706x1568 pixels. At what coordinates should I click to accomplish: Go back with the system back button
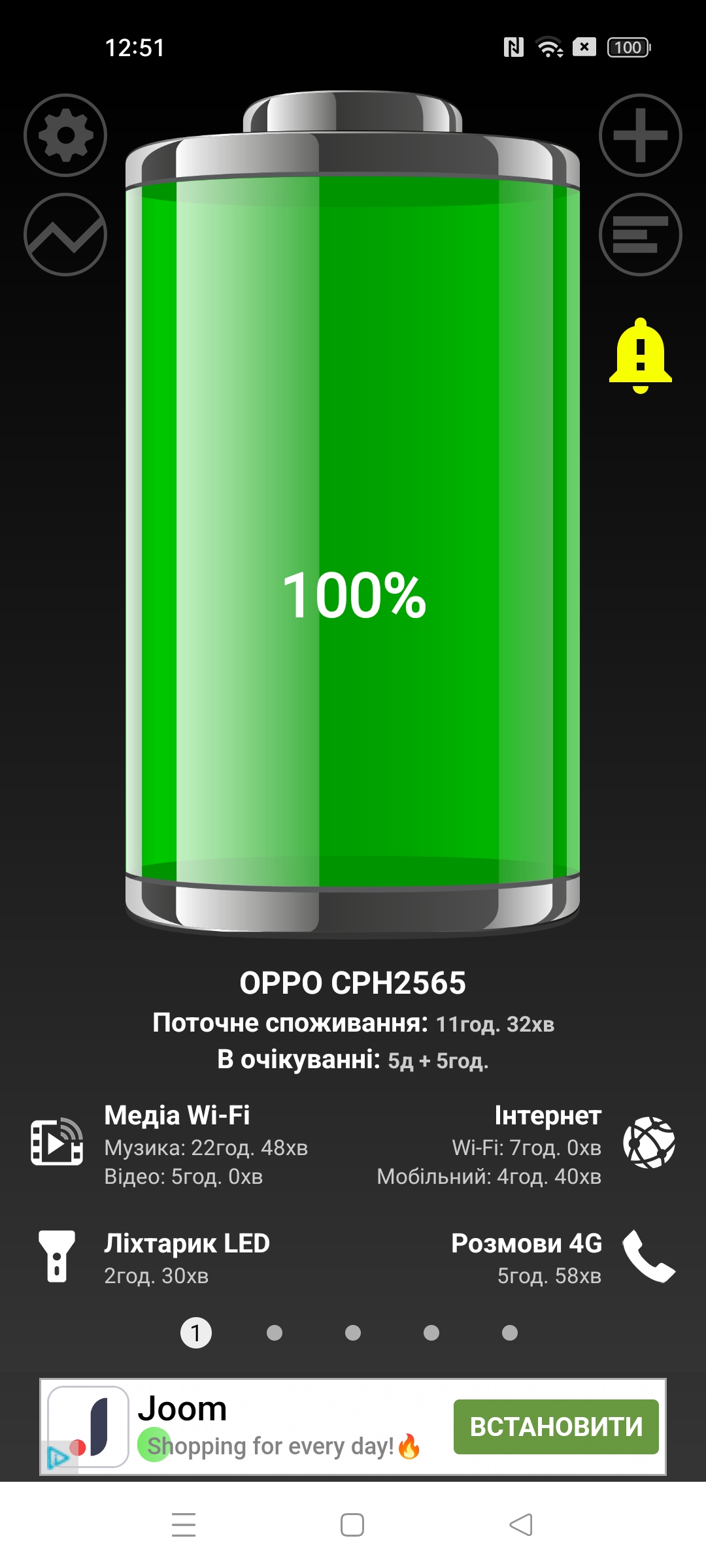point(521,1525)
